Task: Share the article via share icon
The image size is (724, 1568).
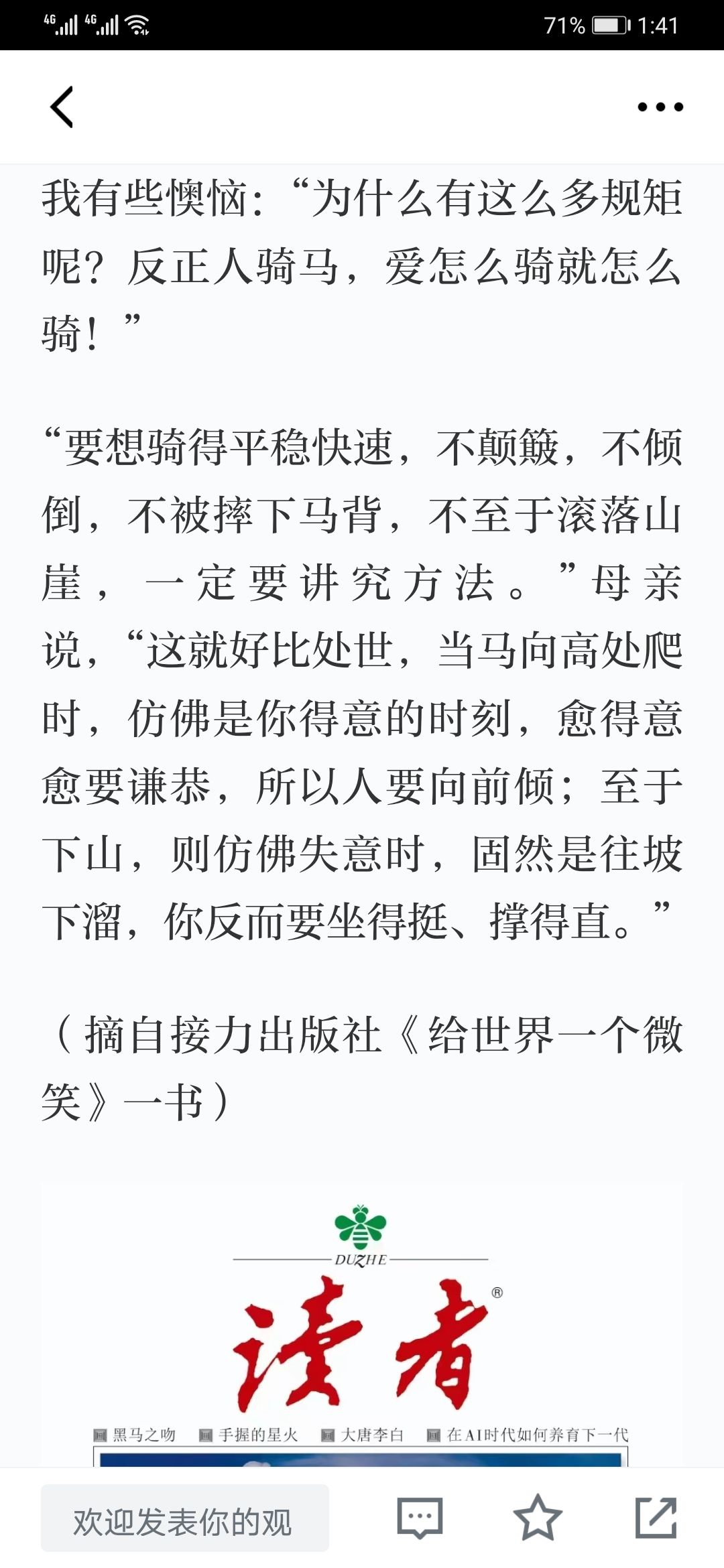Action: pyautogui.click(x=656, y=1517)
